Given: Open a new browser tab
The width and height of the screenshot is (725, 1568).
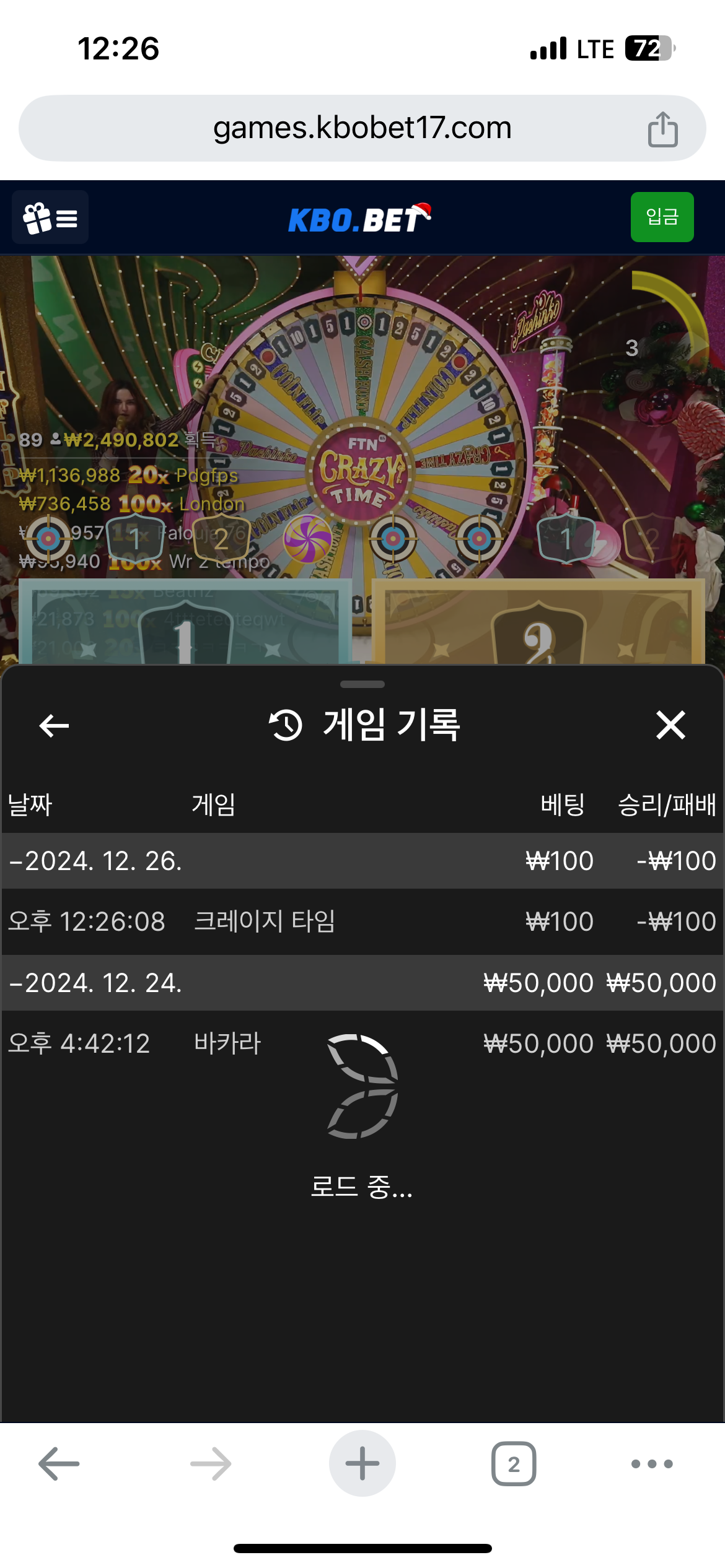Looking at the screenshot, I should point(362,1464).
